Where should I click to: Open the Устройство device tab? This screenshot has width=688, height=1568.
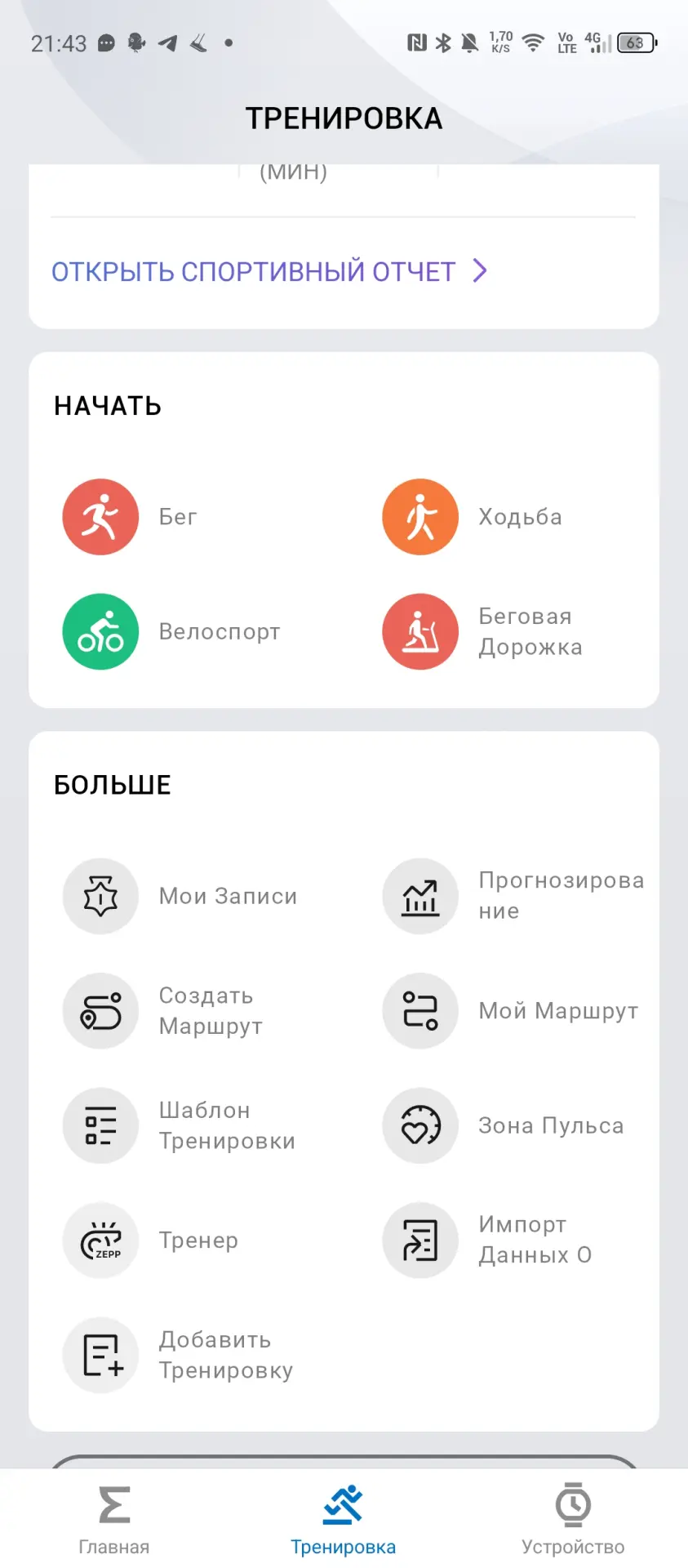click(x=572, y=1517)
